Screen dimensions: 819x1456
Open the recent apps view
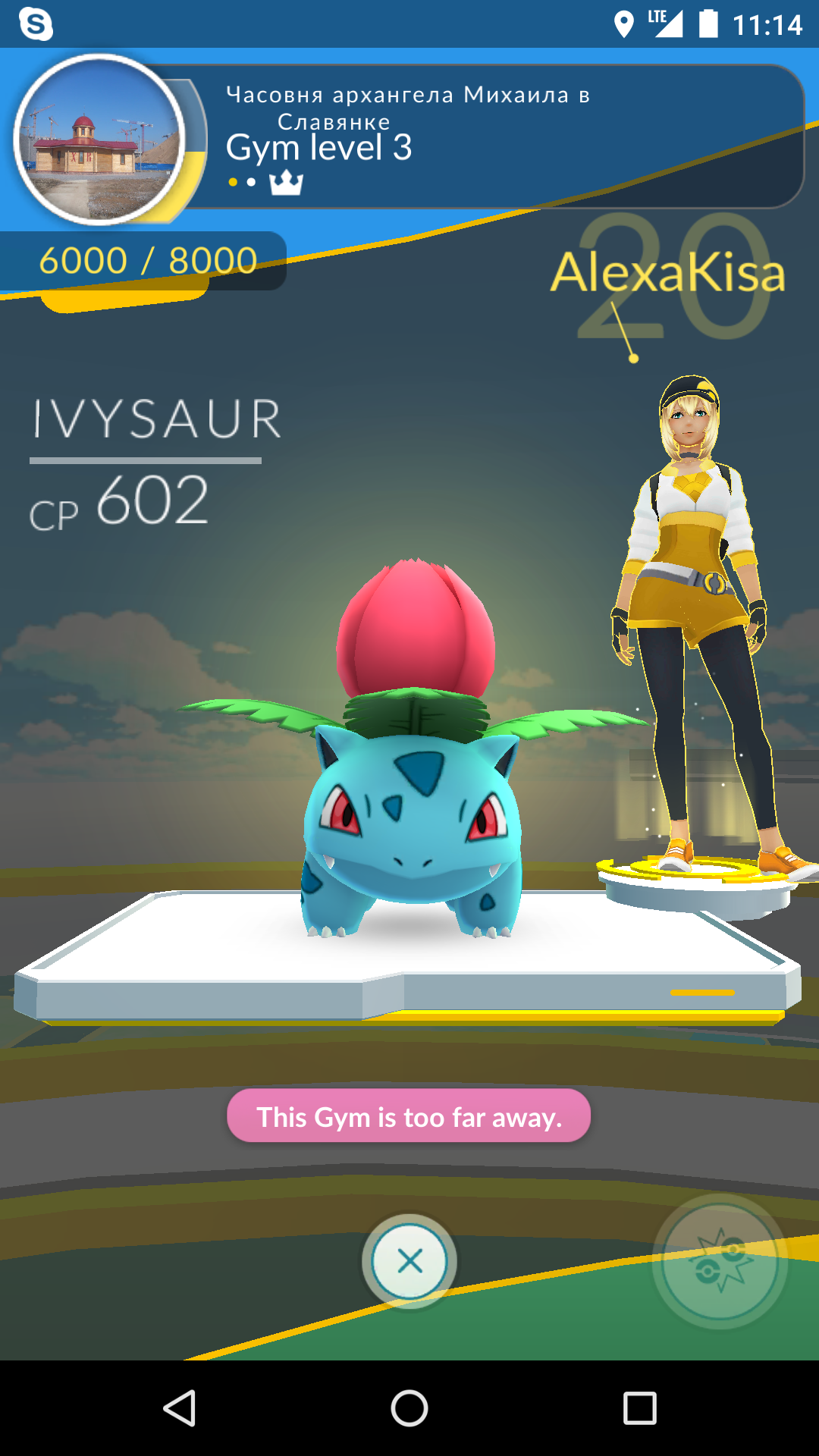tap(639, 1409)
